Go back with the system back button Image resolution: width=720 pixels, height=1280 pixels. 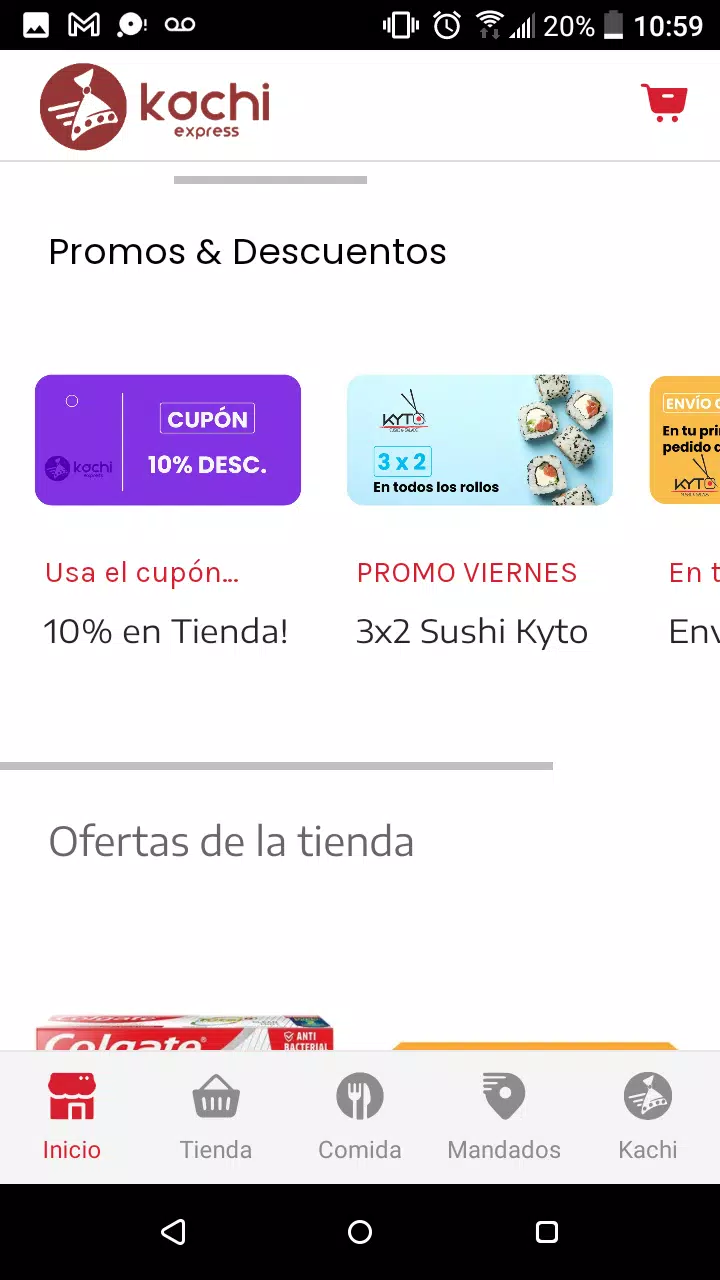click(173, 1232)
